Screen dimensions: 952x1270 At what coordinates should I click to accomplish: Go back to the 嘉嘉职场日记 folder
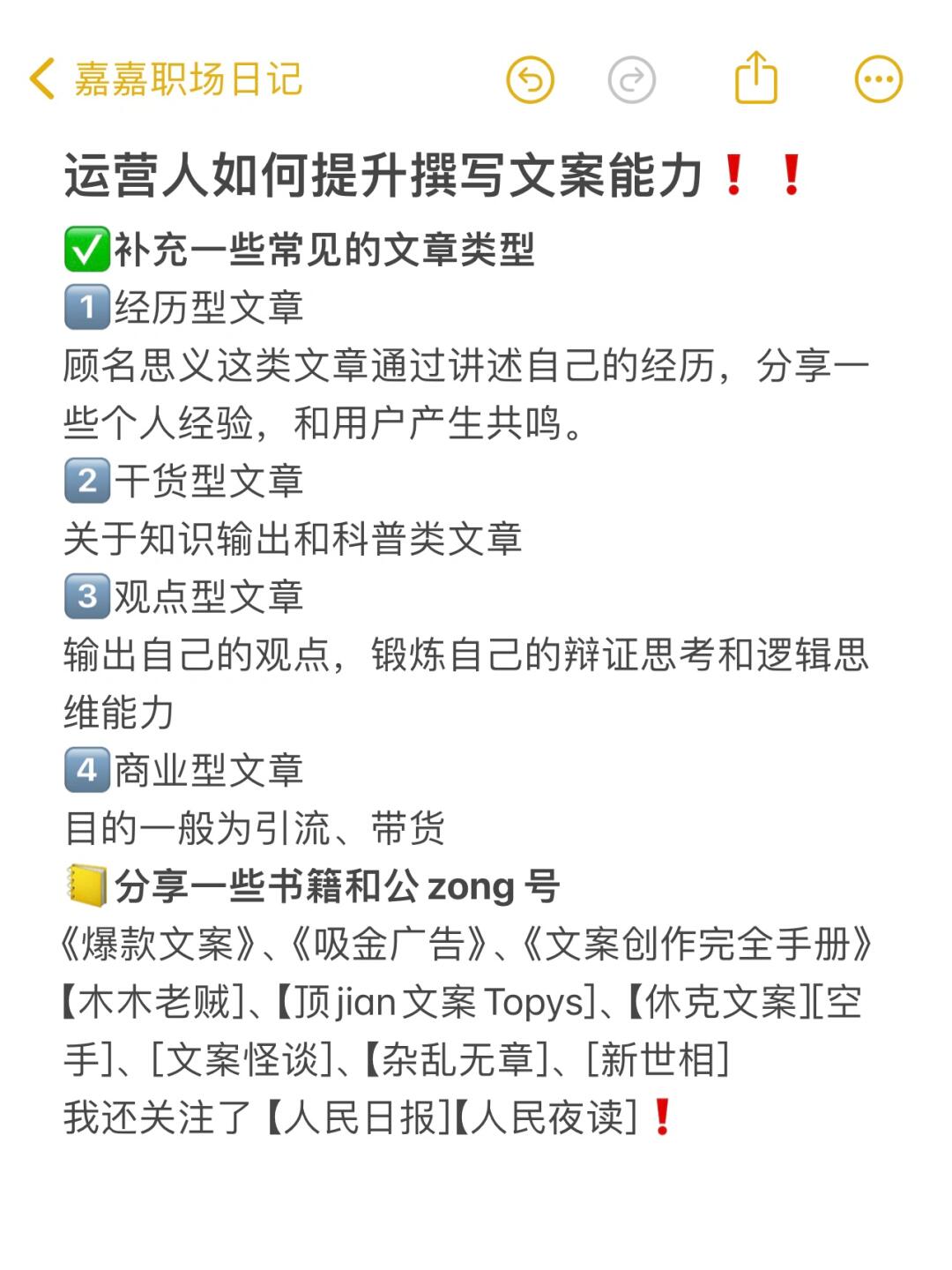tap(166, 79)
